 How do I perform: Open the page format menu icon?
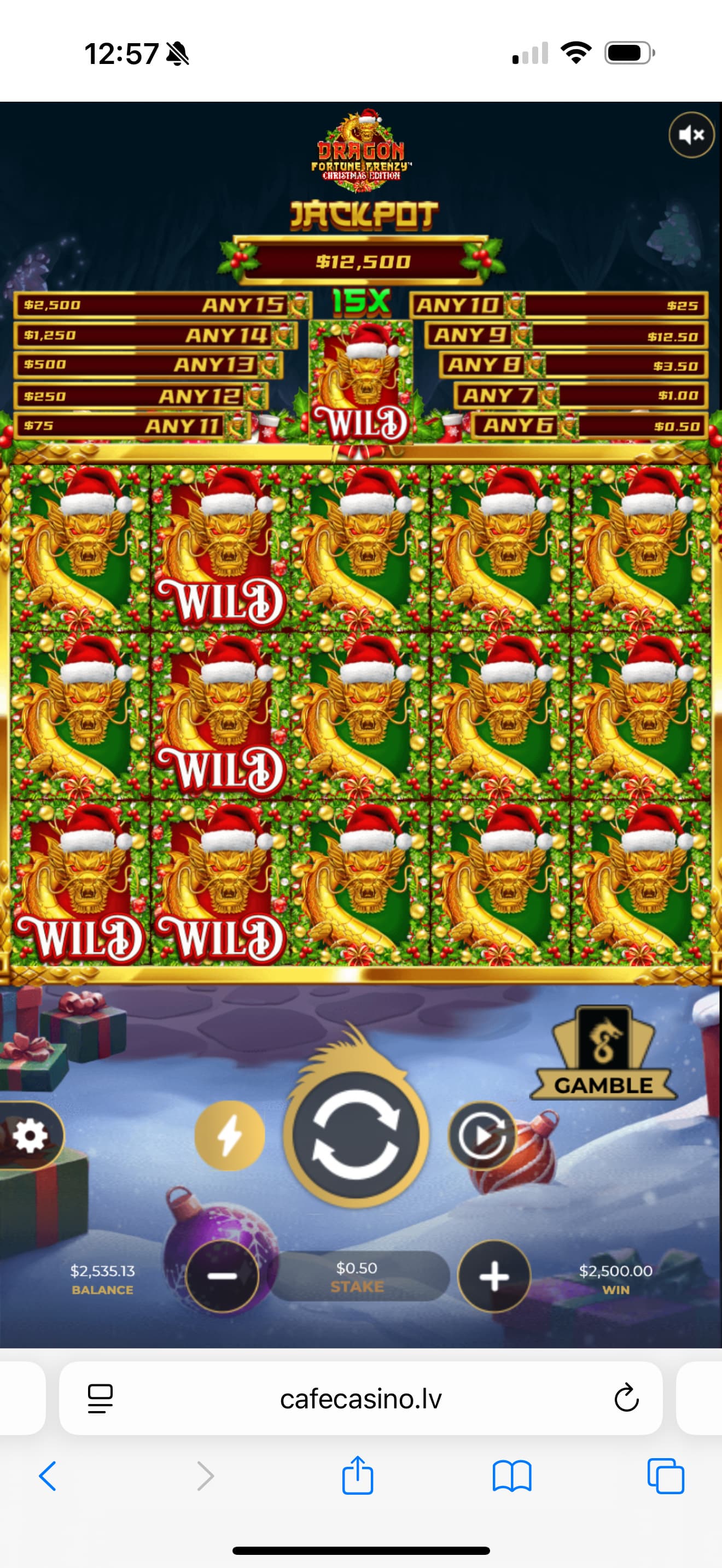pyautogui.click(x=101, y=1398)
